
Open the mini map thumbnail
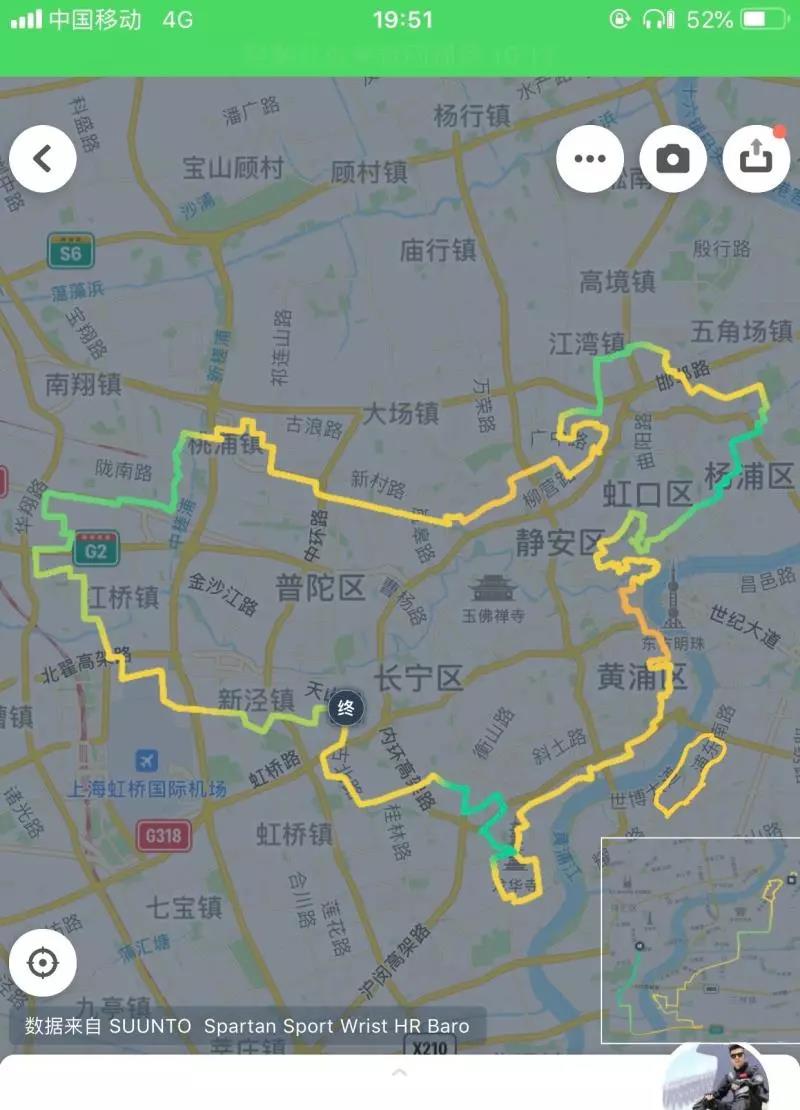click(700, 940)
